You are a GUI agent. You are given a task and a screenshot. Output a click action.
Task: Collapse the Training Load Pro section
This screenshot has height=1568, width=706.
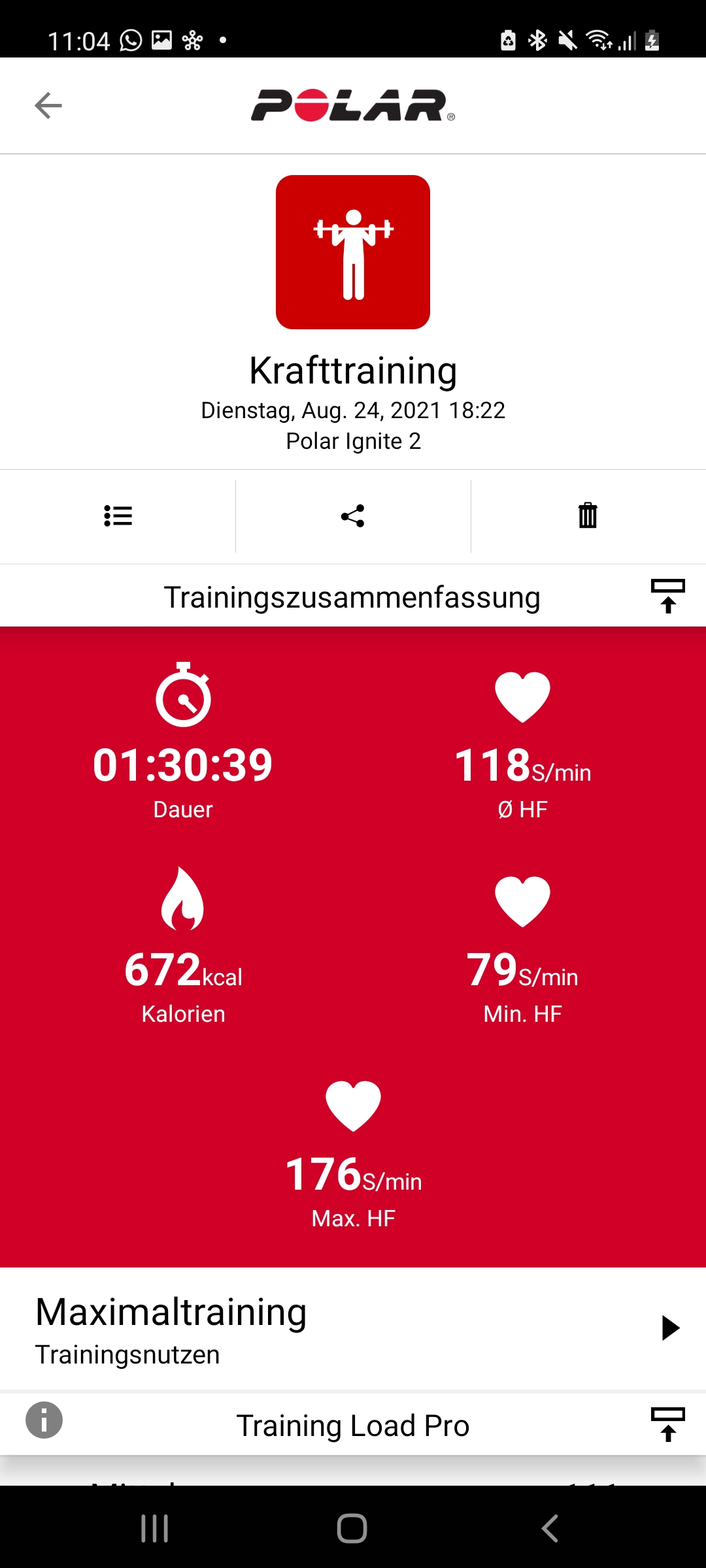[667, 1424]
